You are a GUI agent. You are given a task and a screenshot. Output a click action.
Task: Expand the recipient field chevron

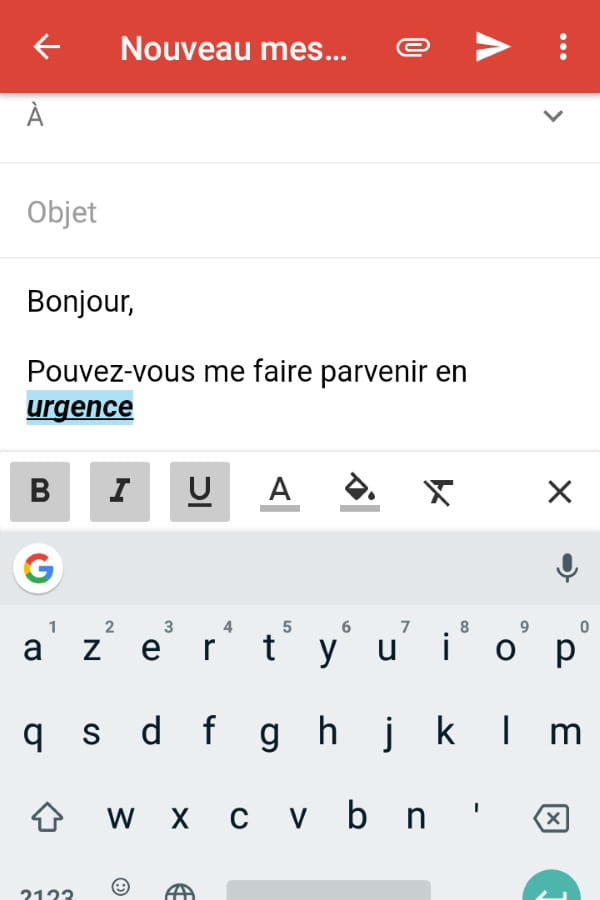(553, 116)
